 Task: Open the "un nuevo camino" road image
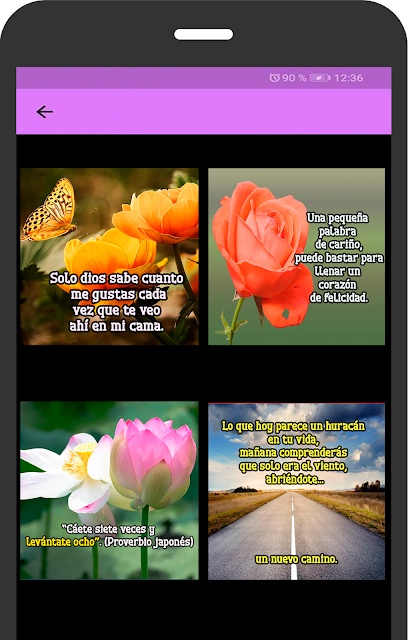(x=297, y=491)
